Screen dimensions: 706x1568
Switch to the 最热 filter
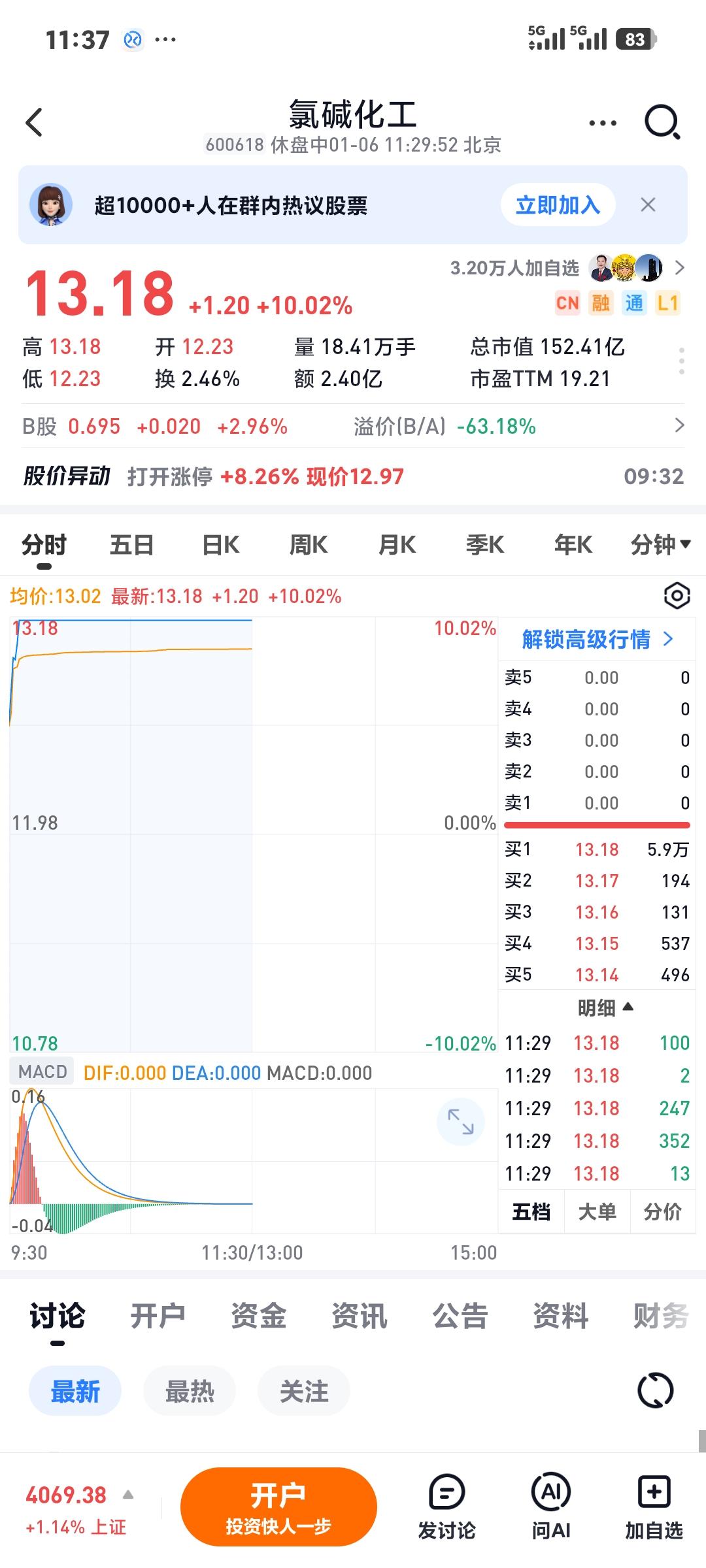click(x=189, y=1390)
